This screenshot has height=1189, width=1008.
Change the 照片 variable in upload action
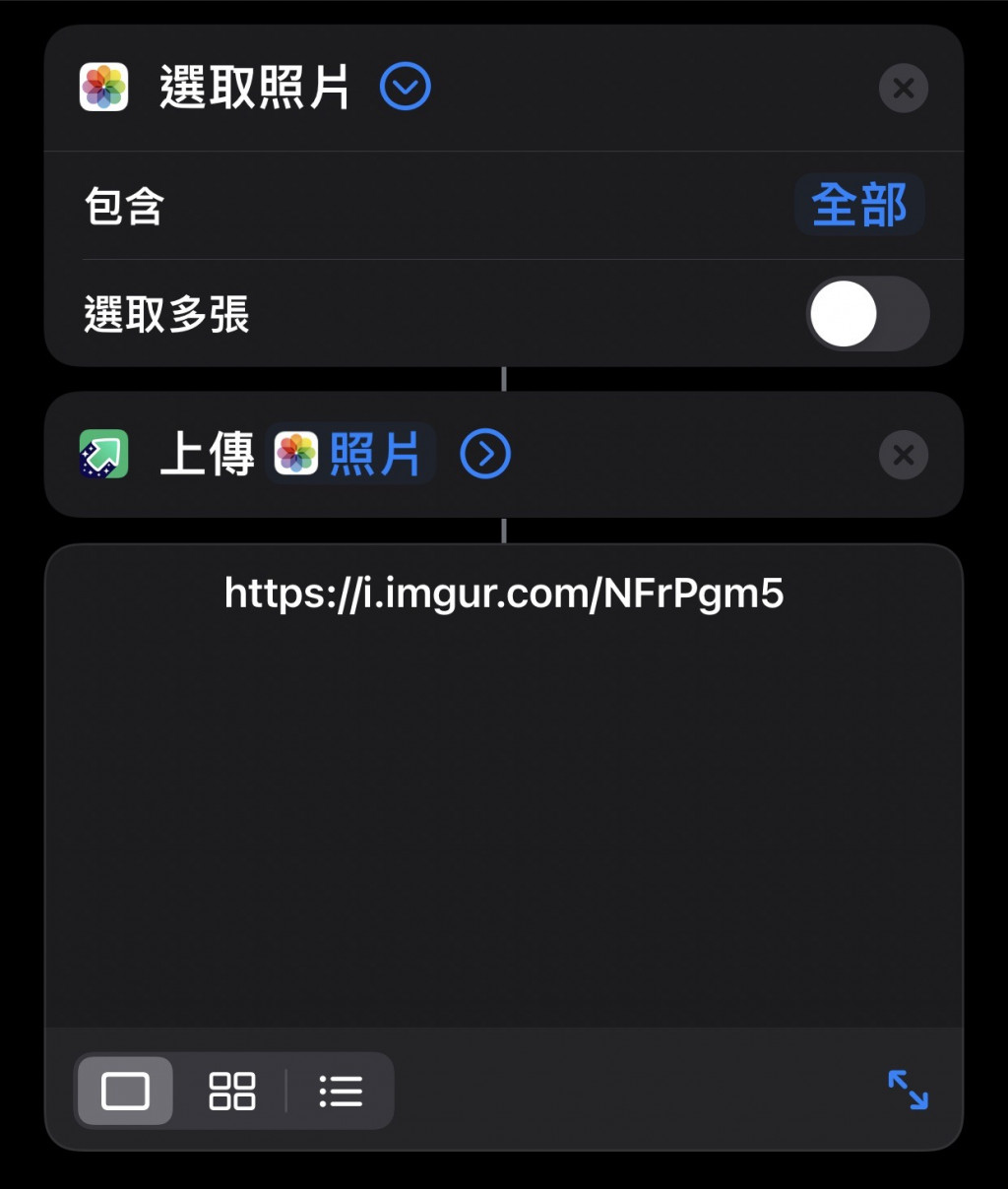(350, 455)
